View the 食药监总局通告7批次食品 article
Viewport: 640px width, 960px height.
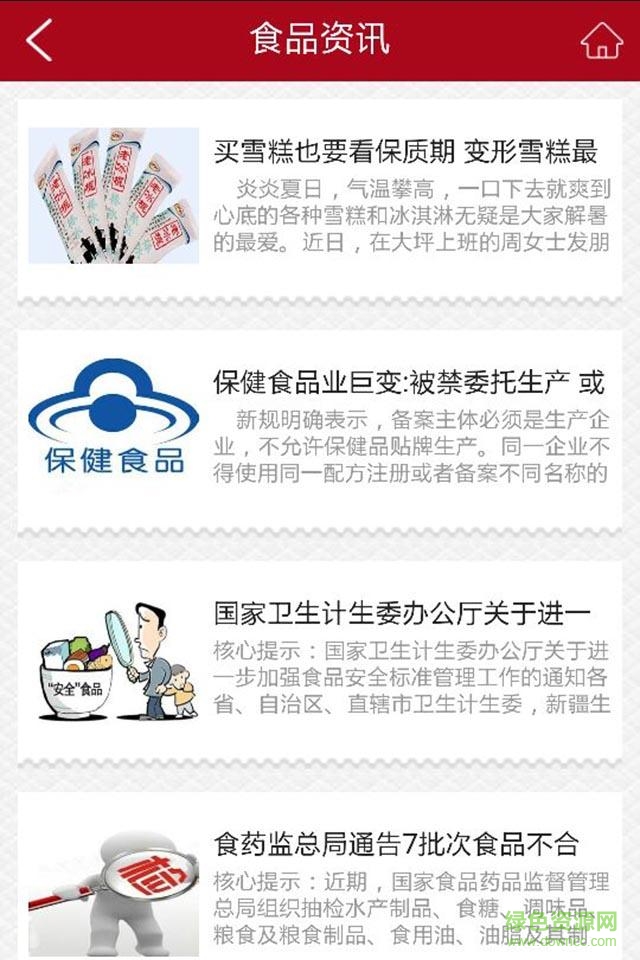(396, 844)
